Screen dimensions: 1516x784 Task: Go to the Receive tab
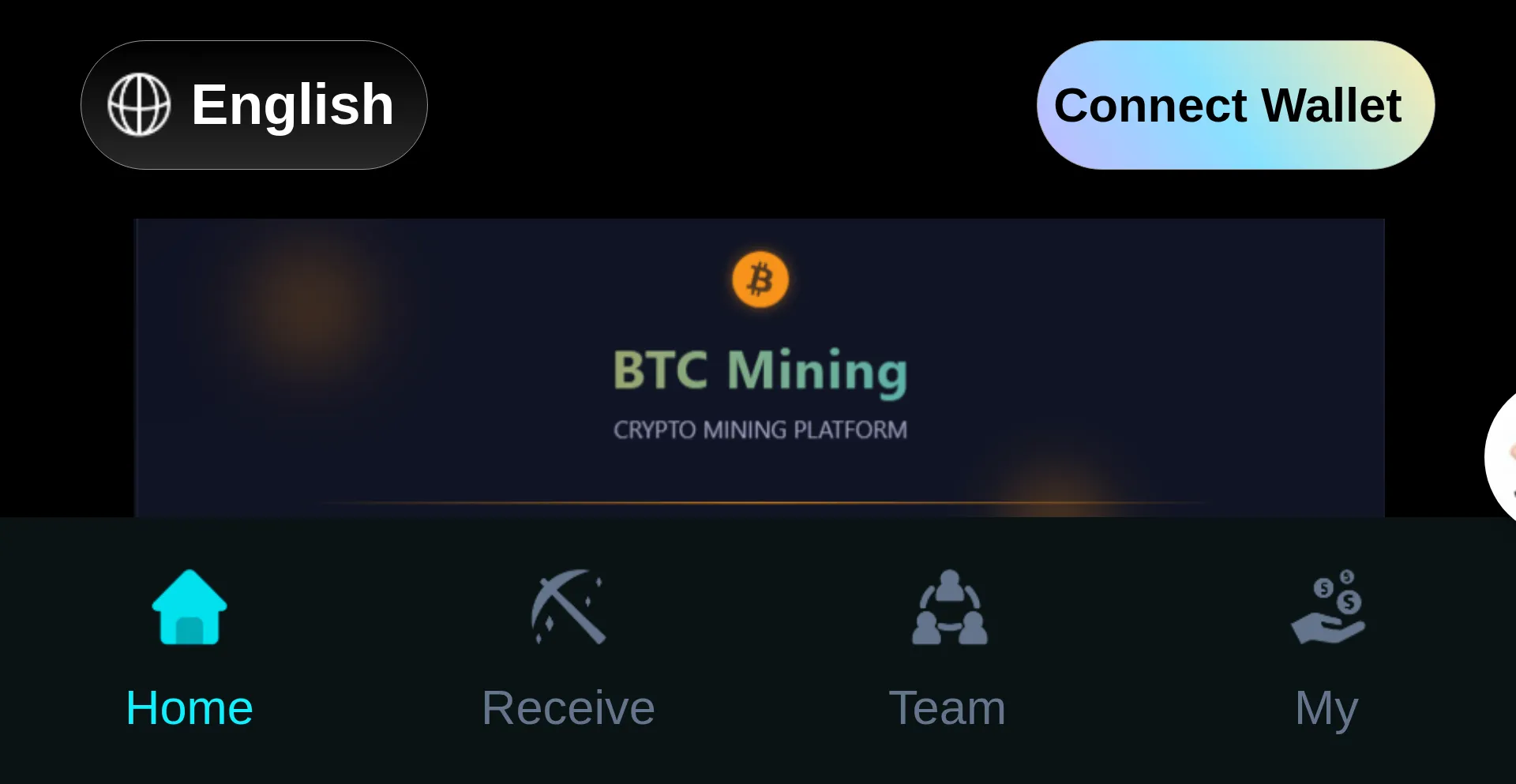(x=568, y=649)
